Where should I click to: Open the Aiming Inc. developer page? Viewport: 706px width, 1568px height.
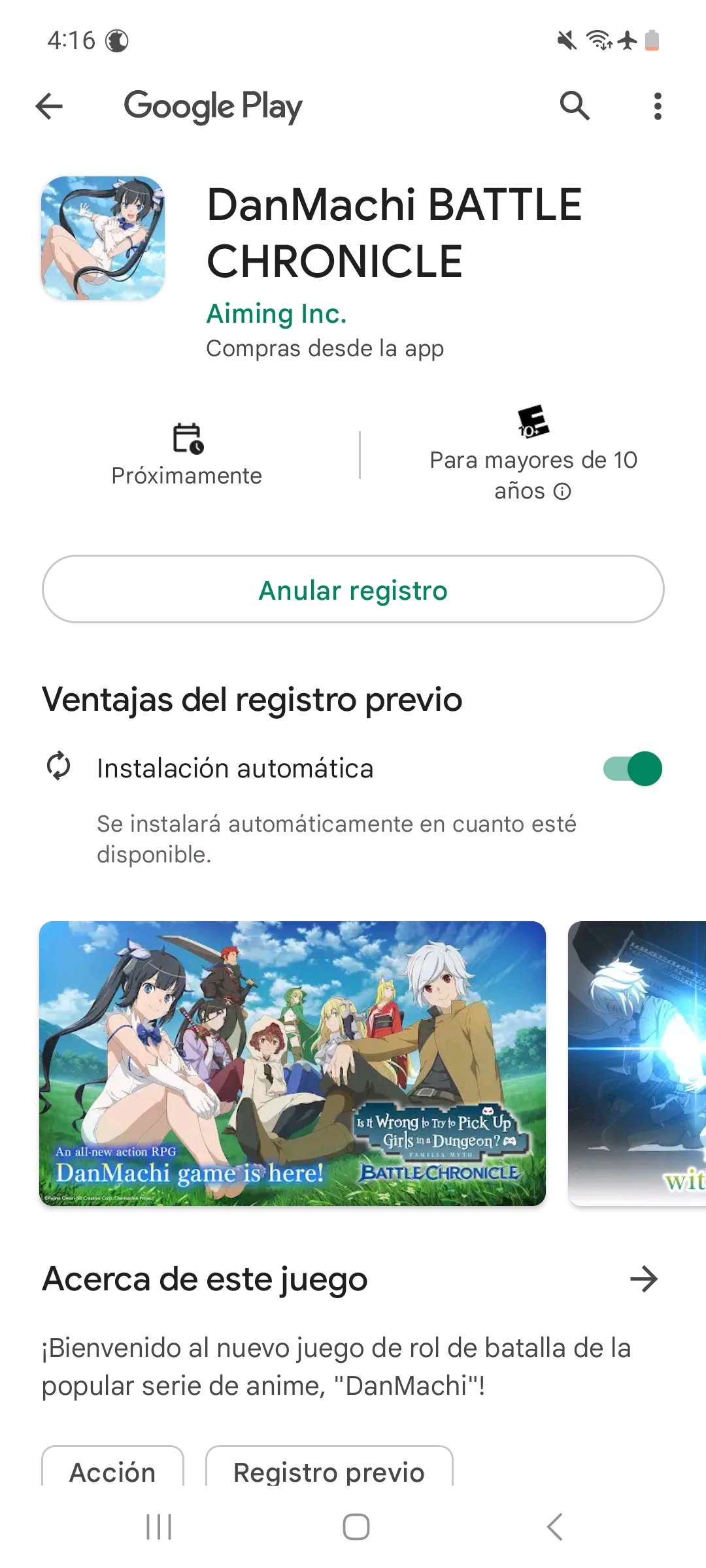276,314
